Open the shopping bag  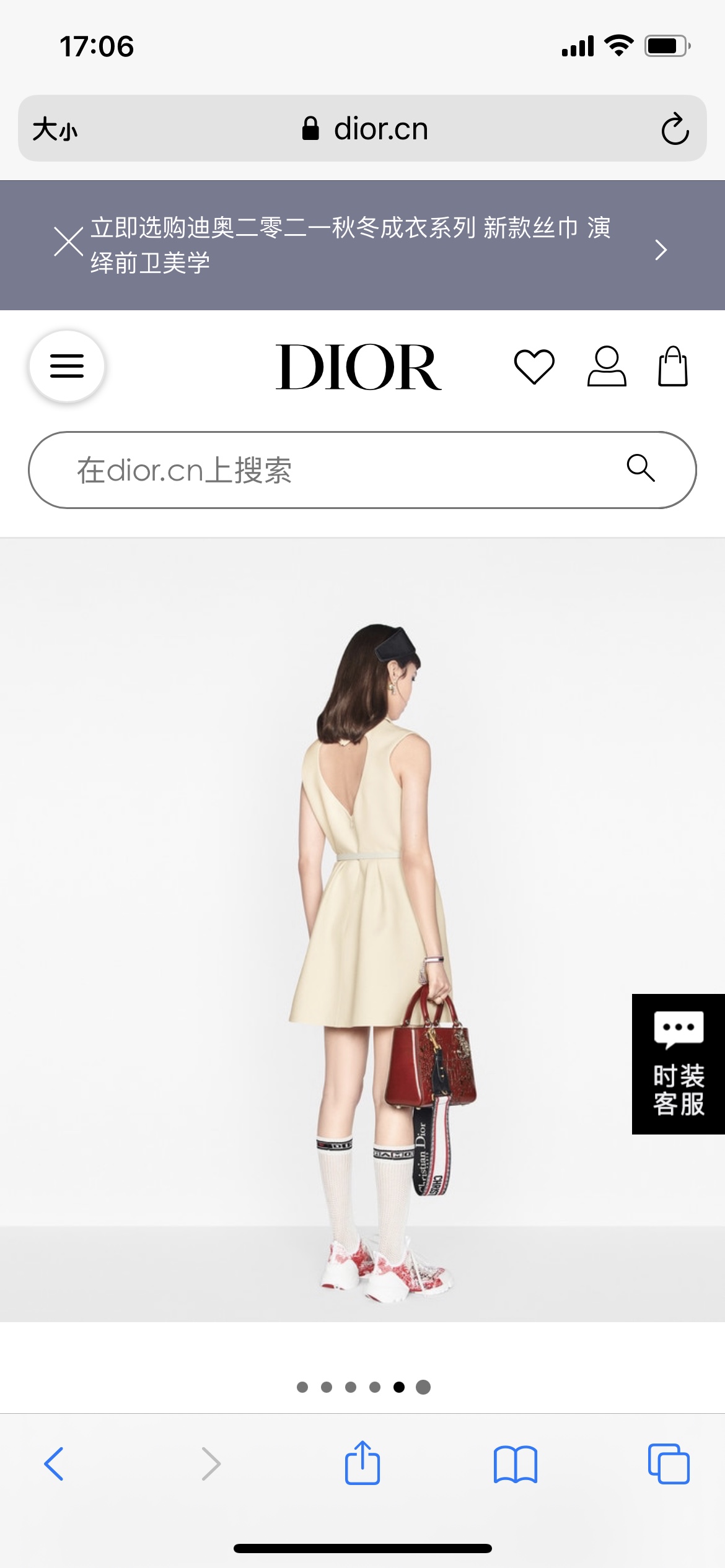tap(672, 367)
